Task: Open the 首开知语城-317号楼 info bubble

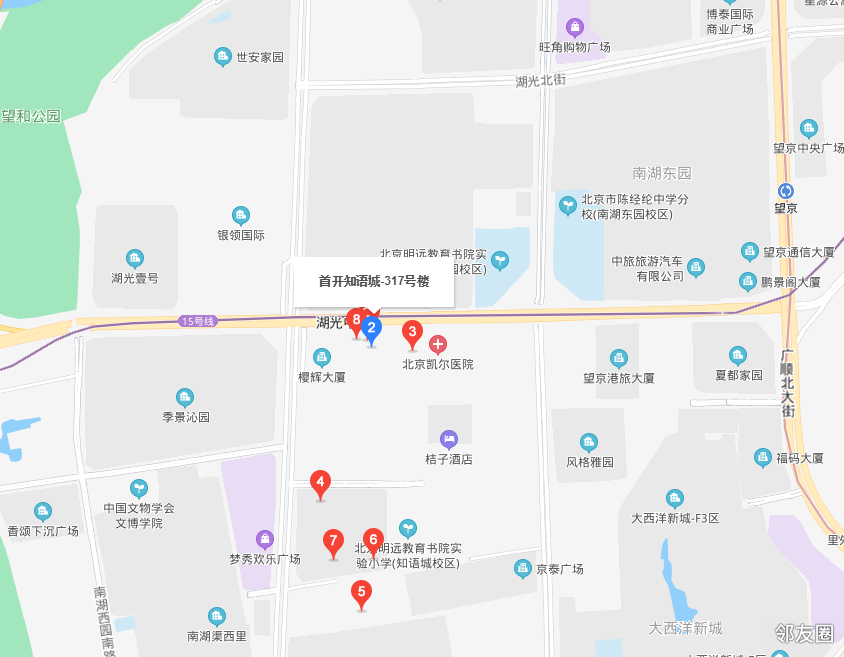Action: point(374,282)
